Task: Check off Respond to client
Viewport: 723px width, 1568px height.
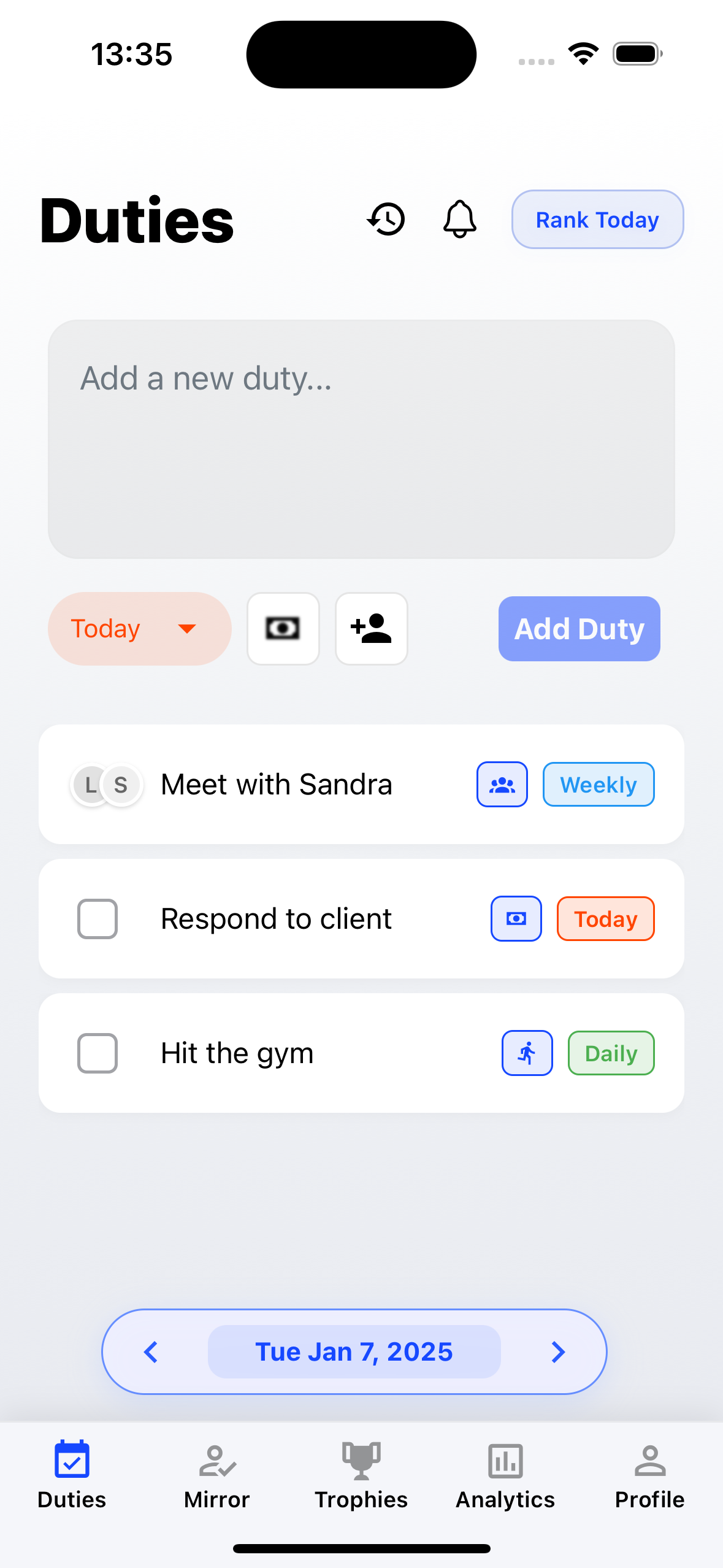Action: pos(98,918)
